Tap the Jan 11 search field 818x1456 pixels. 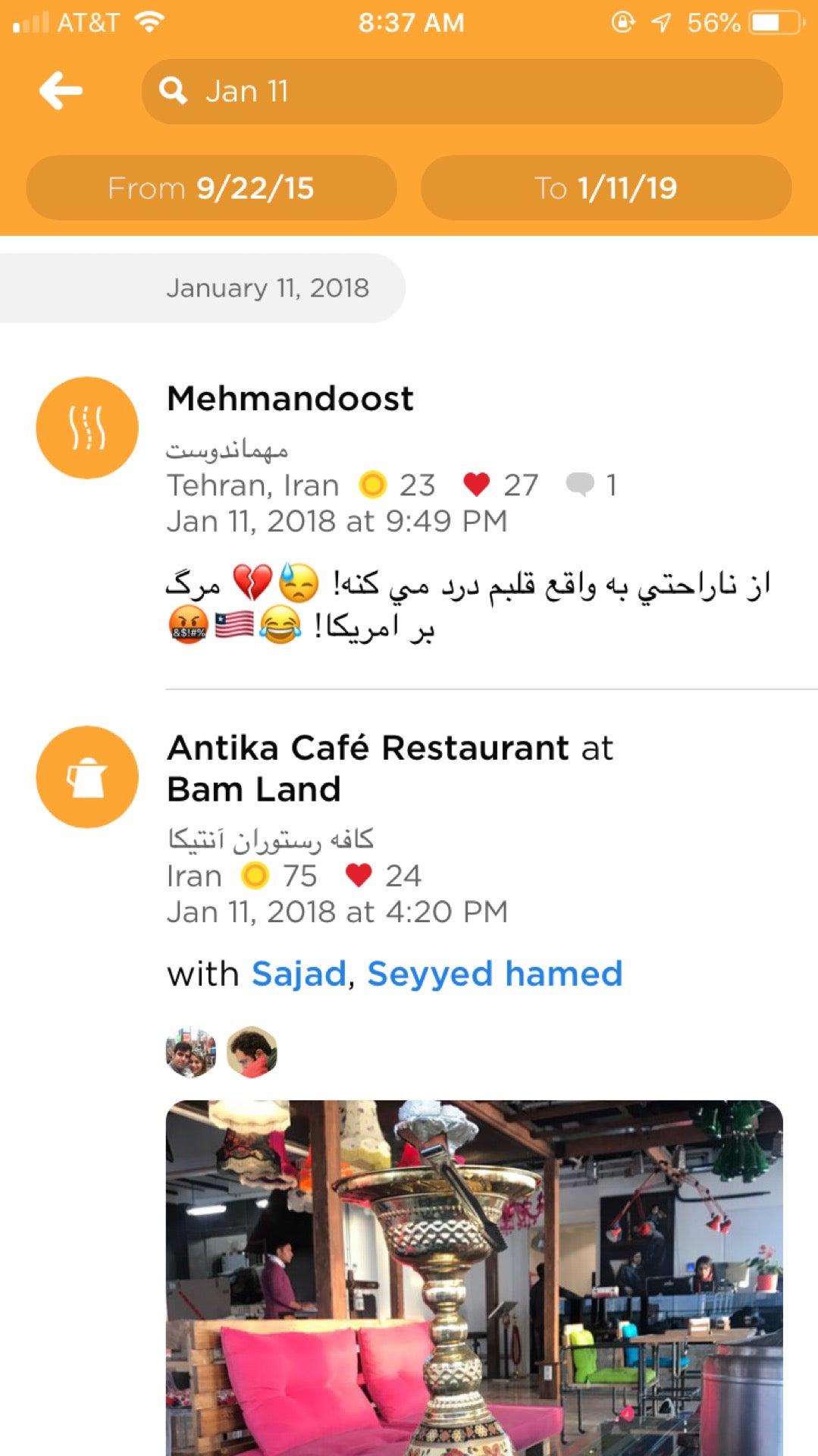(461, 92)
